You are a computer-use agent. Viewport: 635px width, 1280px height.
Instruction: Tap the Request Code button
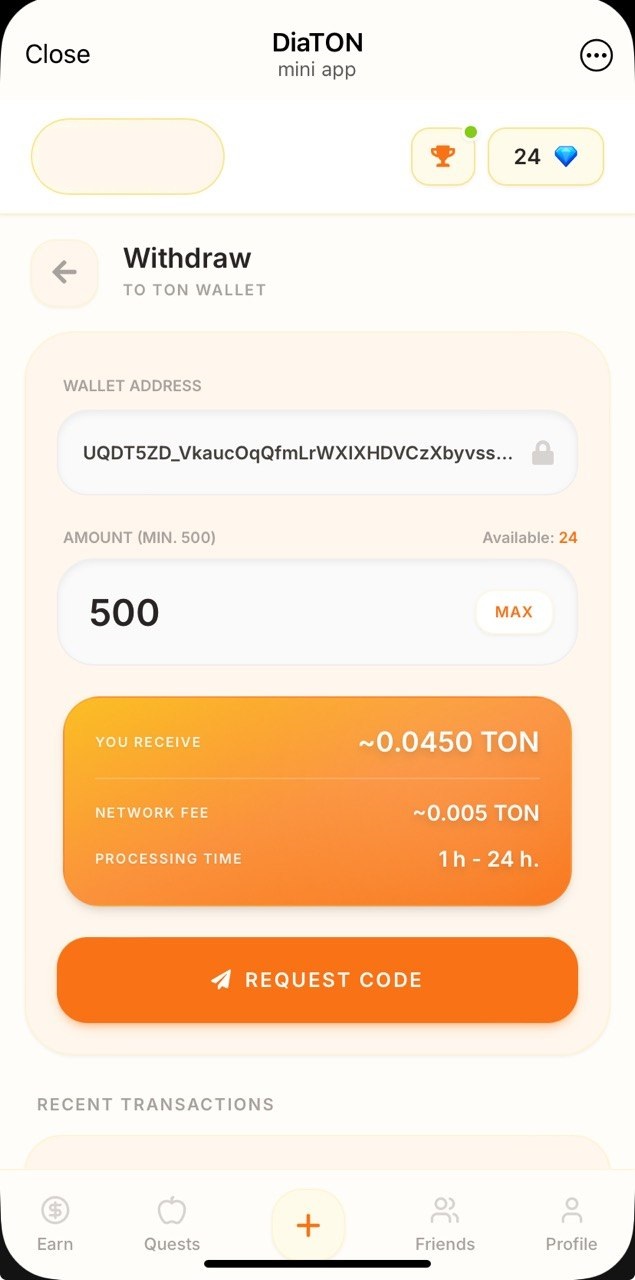(317, 980)
